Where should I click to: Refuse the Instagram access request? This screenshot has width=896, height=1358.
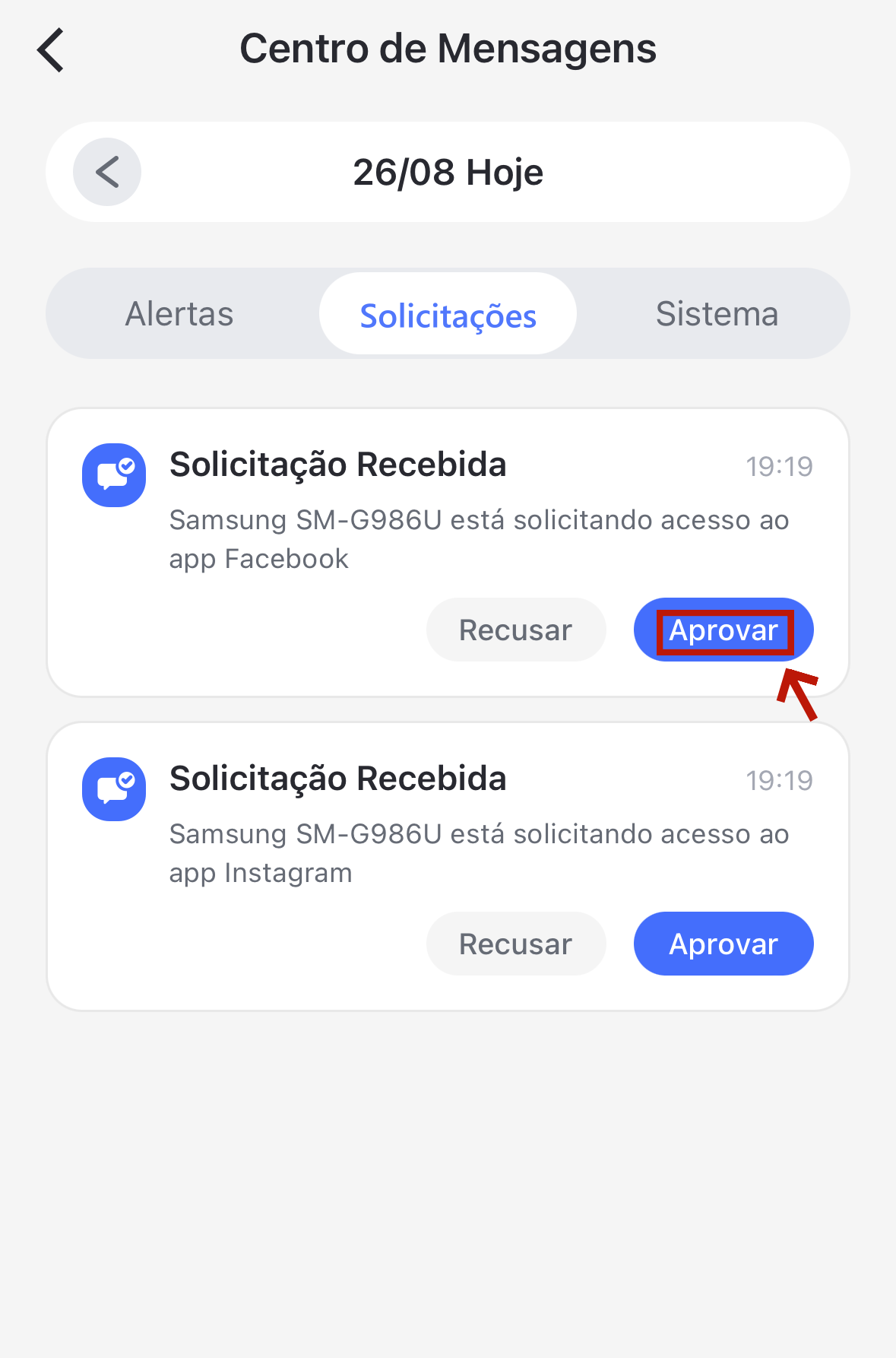point(515,944)
